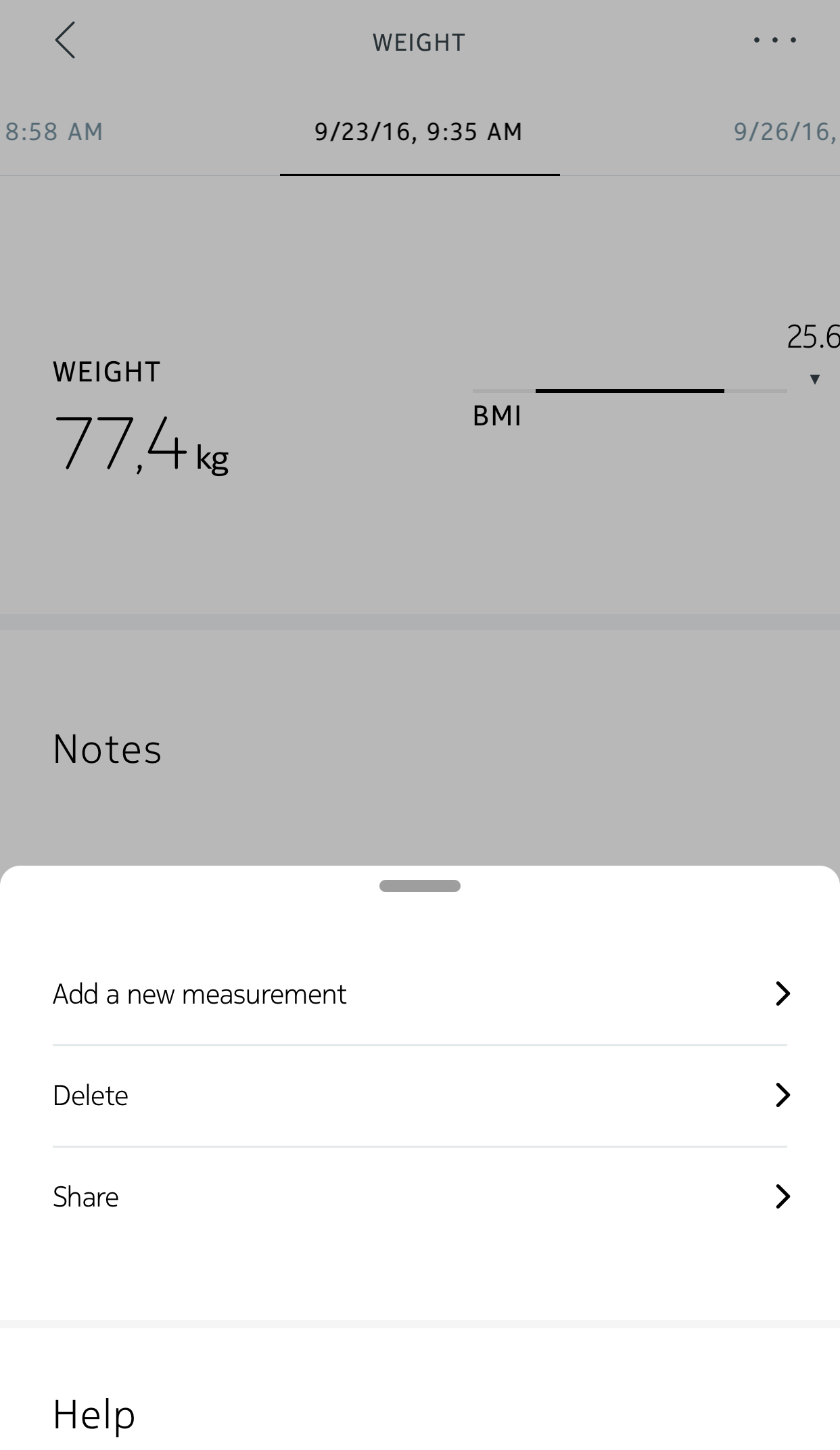This screenshot has width=840, height=1450.
Task: Select Delete from the bottom sheet
Action: (x=420, y=1096)
